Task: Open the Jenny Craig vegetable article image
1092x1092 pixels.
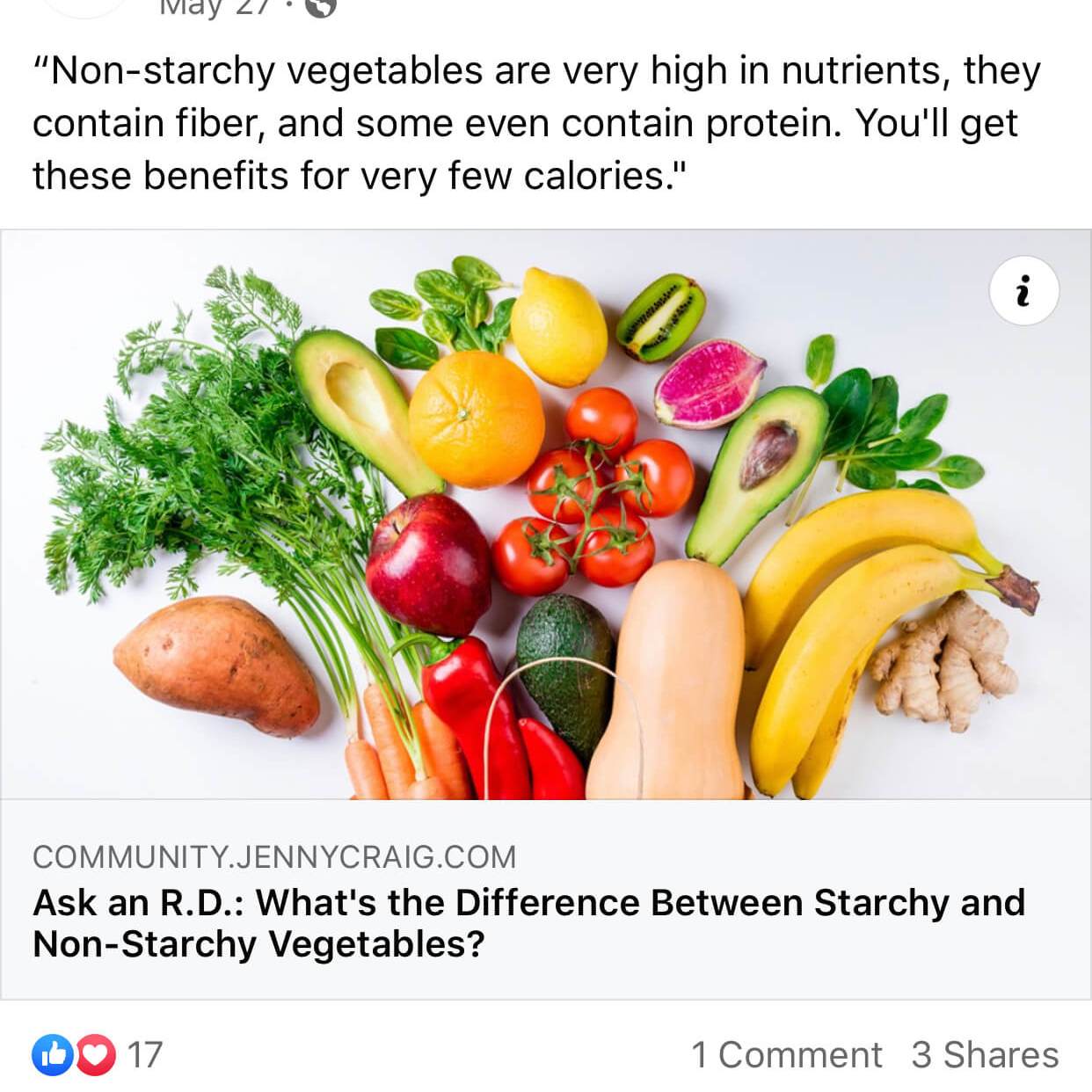Action: (x=545, y=514)
